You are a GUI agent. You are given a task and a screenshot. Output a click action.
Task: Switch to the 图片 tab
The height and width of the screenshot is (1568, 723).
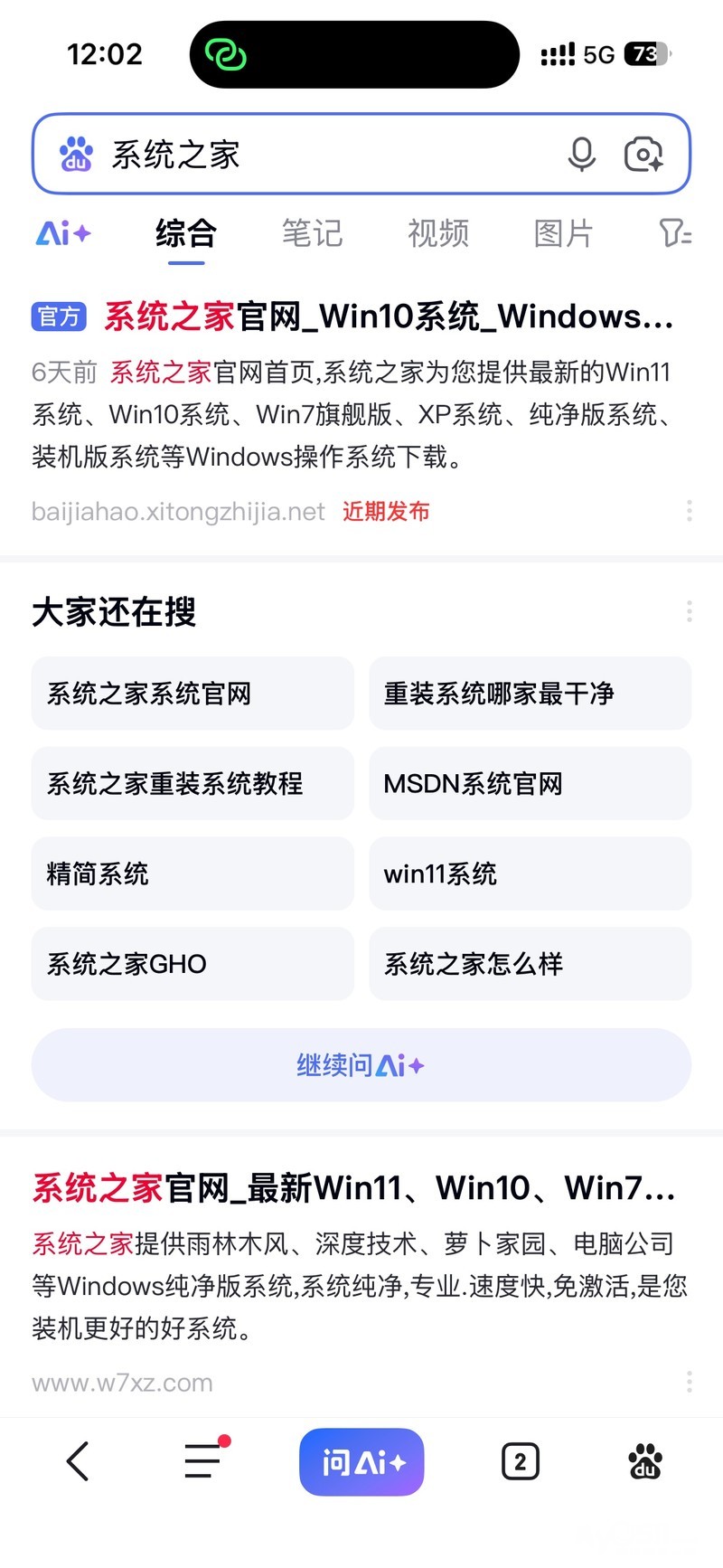point(563,234)
